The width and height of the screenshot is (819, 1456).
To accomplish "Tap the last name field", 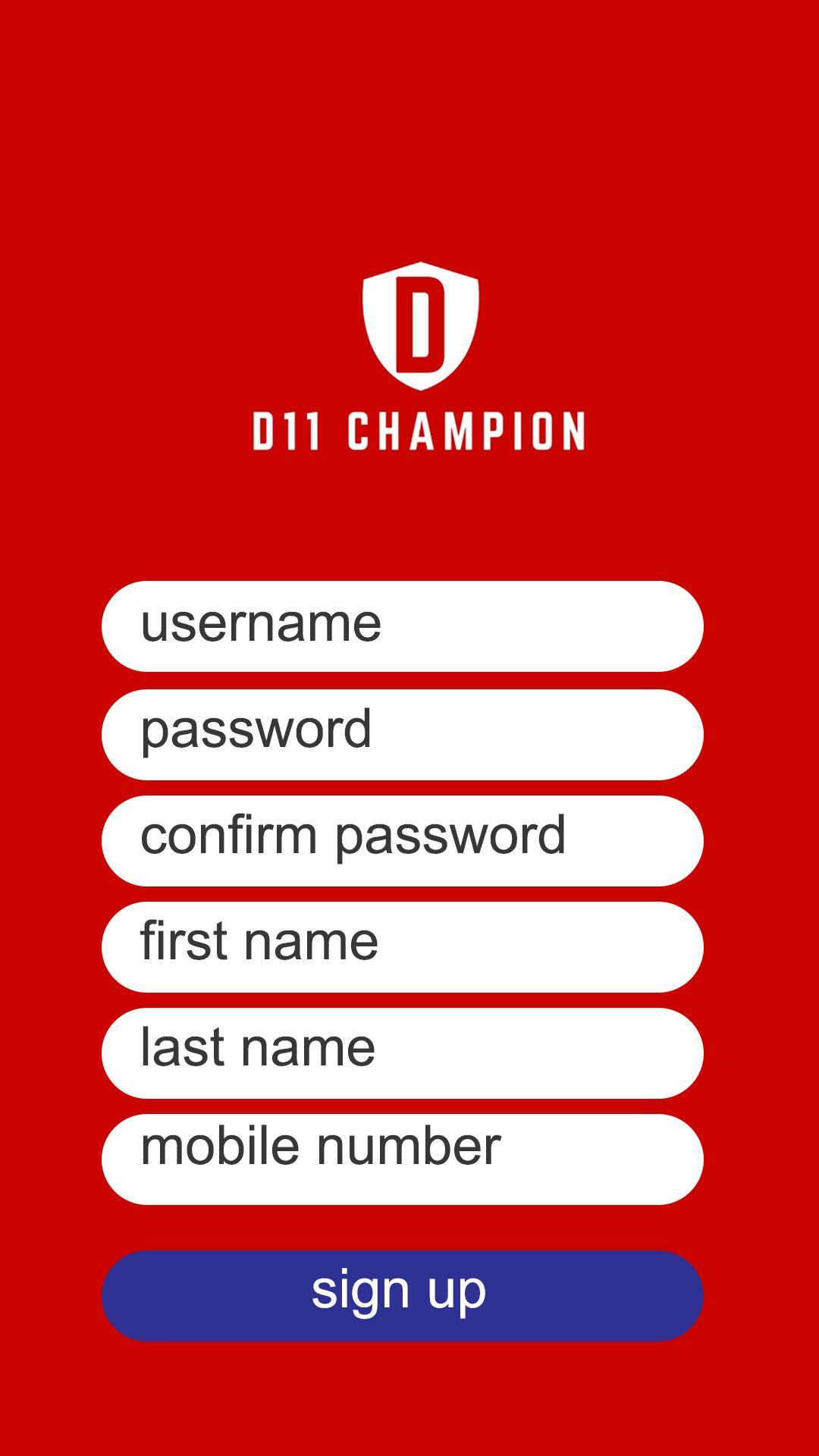I will click(x=402, y=1053).
